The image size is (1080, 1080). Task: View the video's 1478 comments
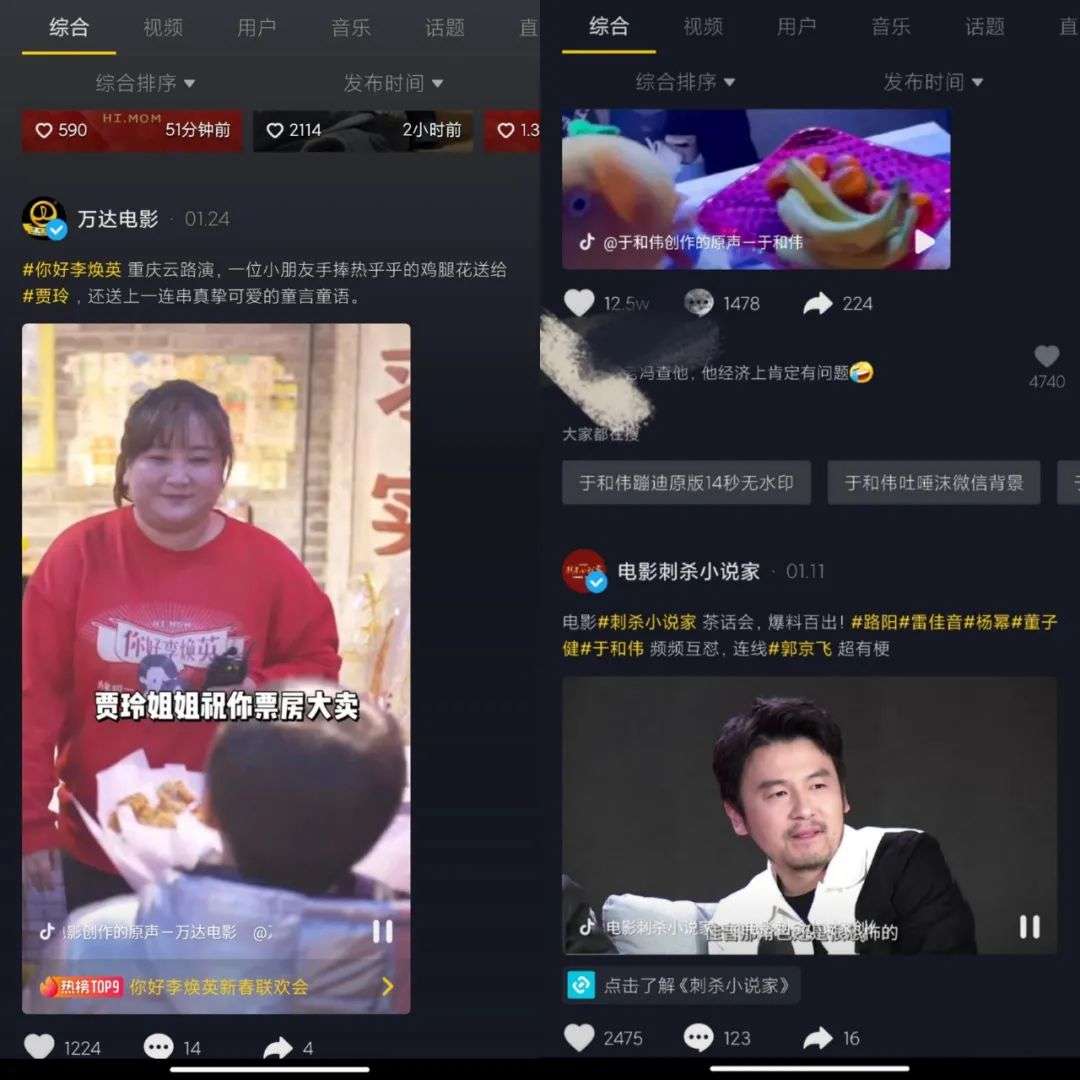(699, 303)
